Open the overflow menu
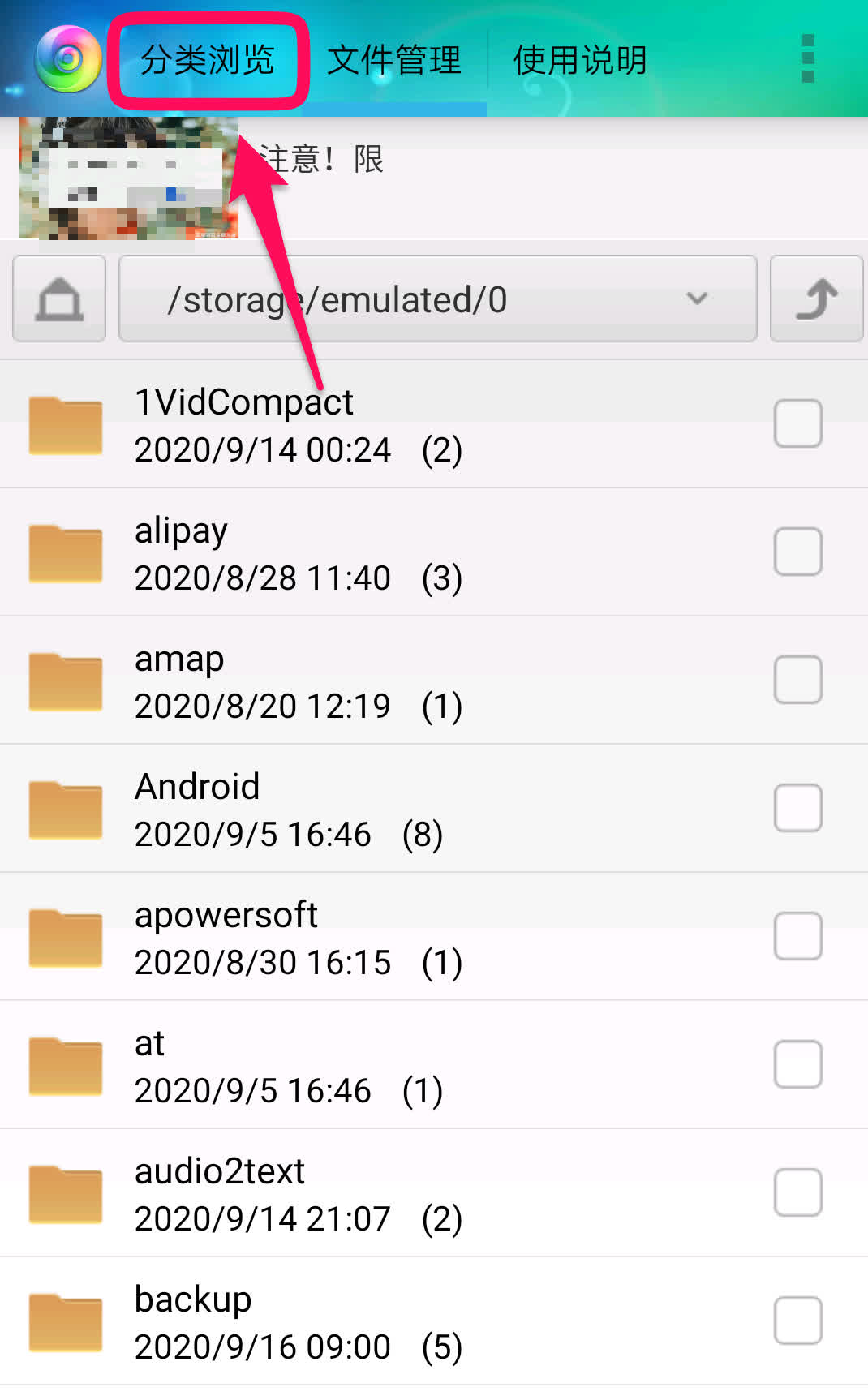Image resolution: width=868 pixels, height=1396 pixels. [x=807, y=58]
